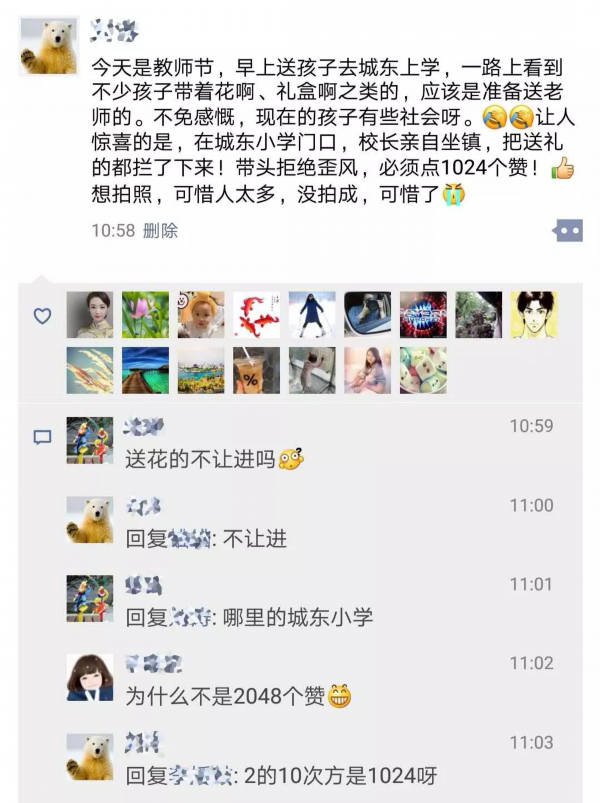This screenshot has height=803, width=600.
Task: Open the like and comment popup button
Action: 567,231
